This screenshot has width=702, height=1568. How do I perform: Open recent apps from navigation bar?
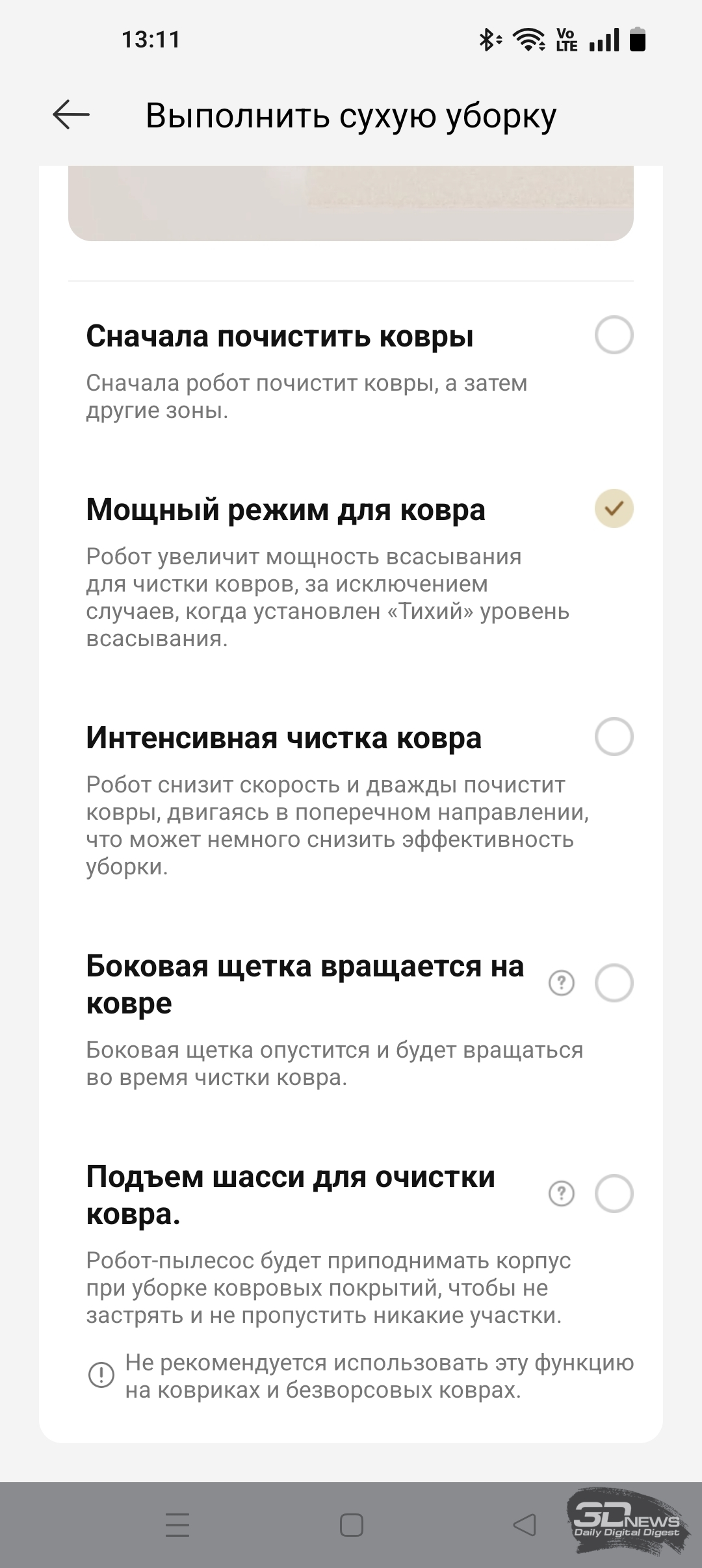pos(177,1525)
